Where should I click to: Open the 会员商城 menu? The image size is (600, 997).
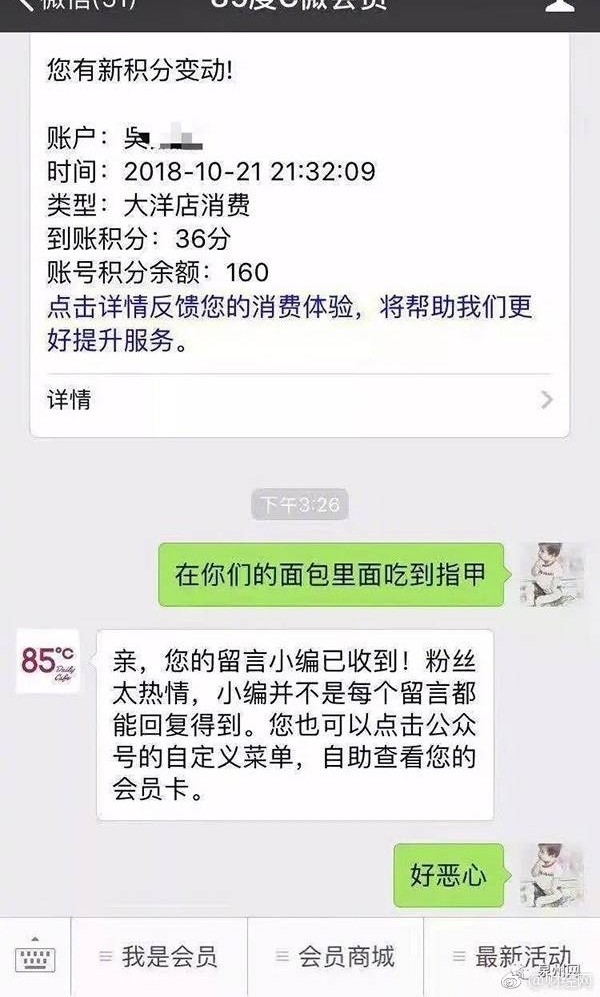point(335,956)
